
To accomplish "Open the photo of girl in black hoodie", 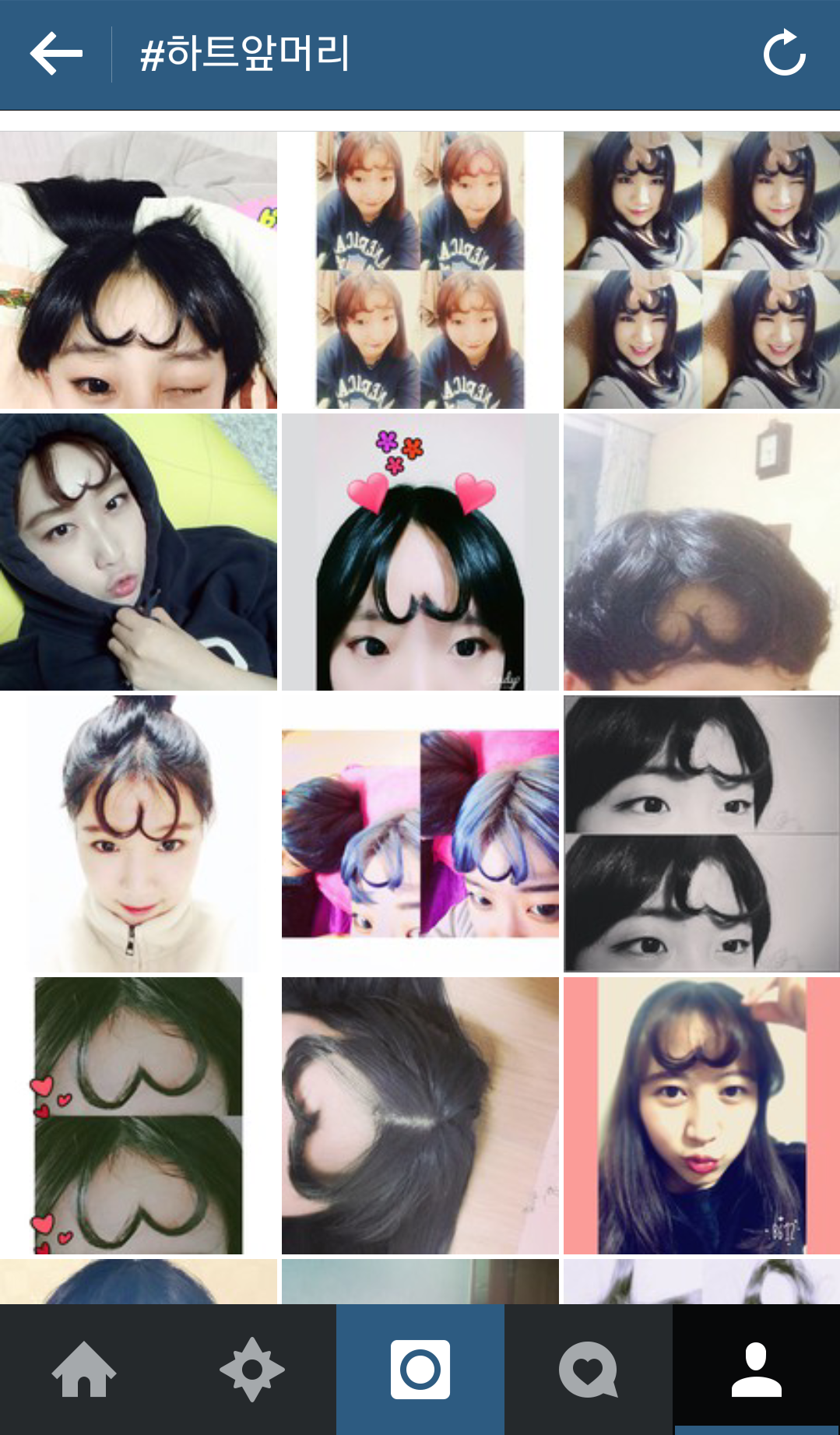I will 139,552.
